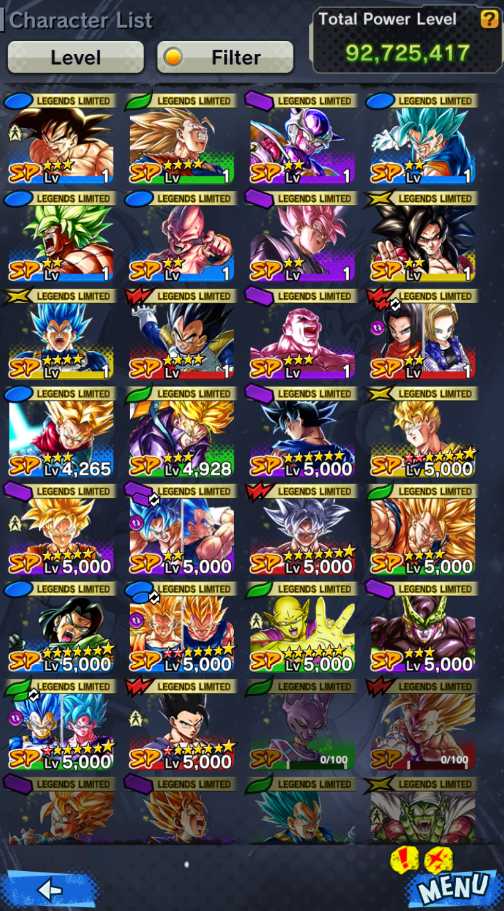Open the Filter options
This screenshot has height=911, width=504.
click(225, 57)
